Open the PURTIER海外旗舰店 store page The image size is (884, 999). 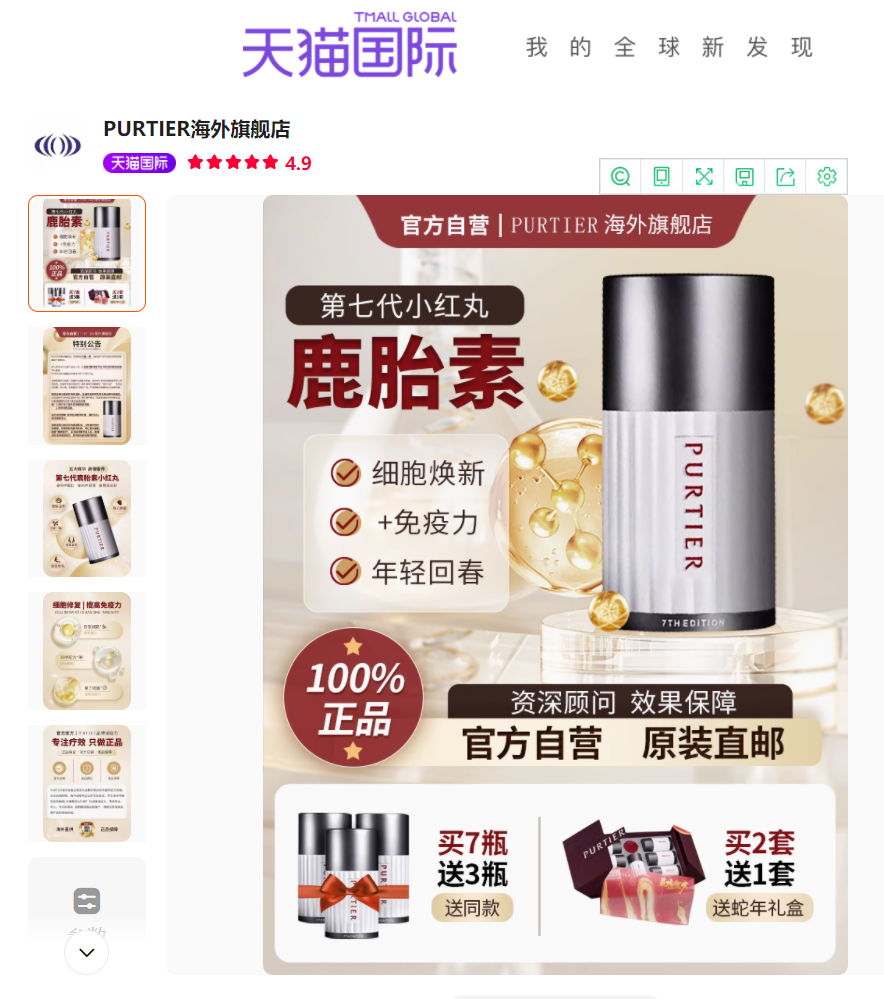[x=196, y=129]
